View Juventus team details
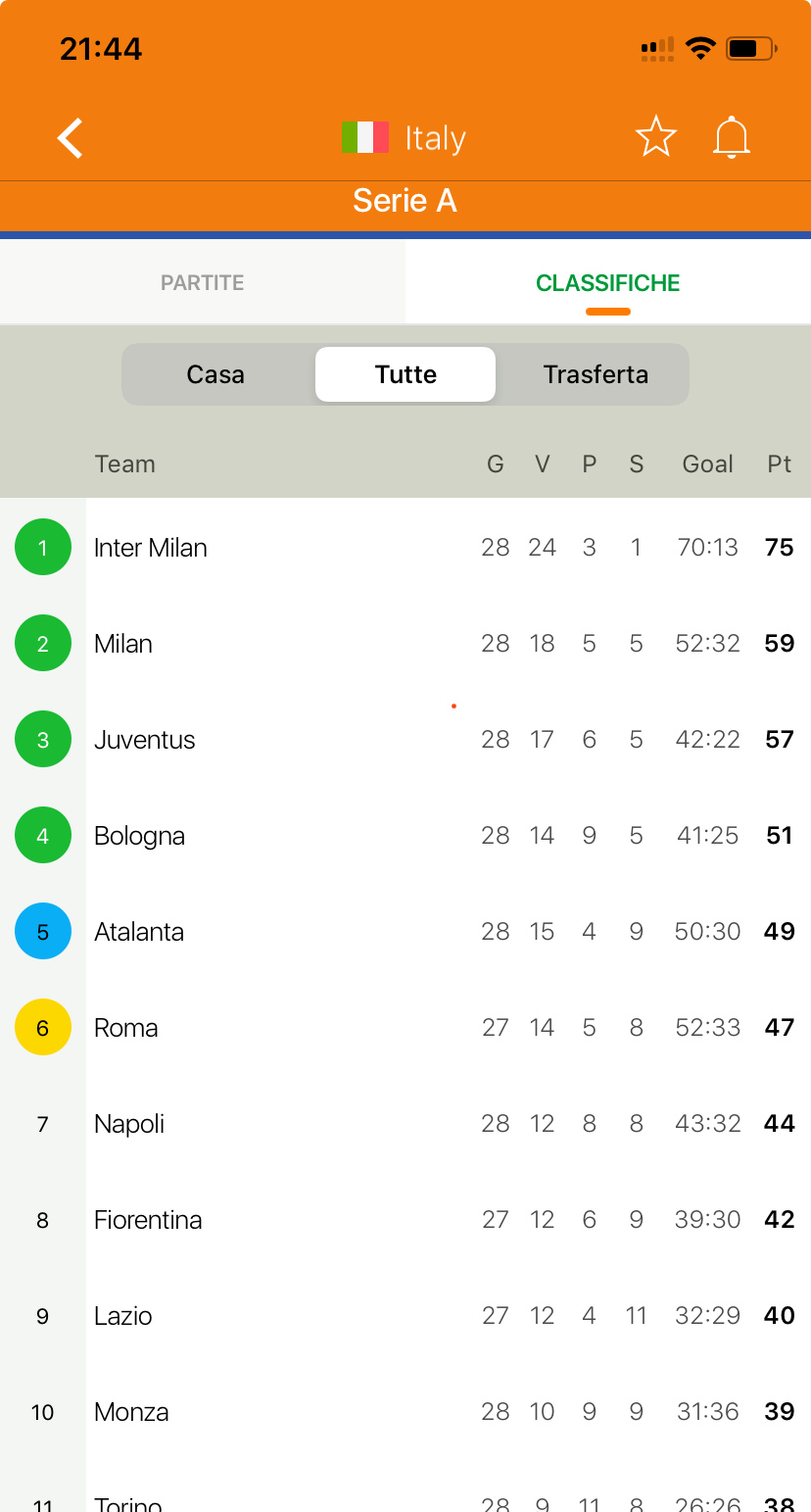Viewport: 811px width, 1512px height. [x=405, y=739]
